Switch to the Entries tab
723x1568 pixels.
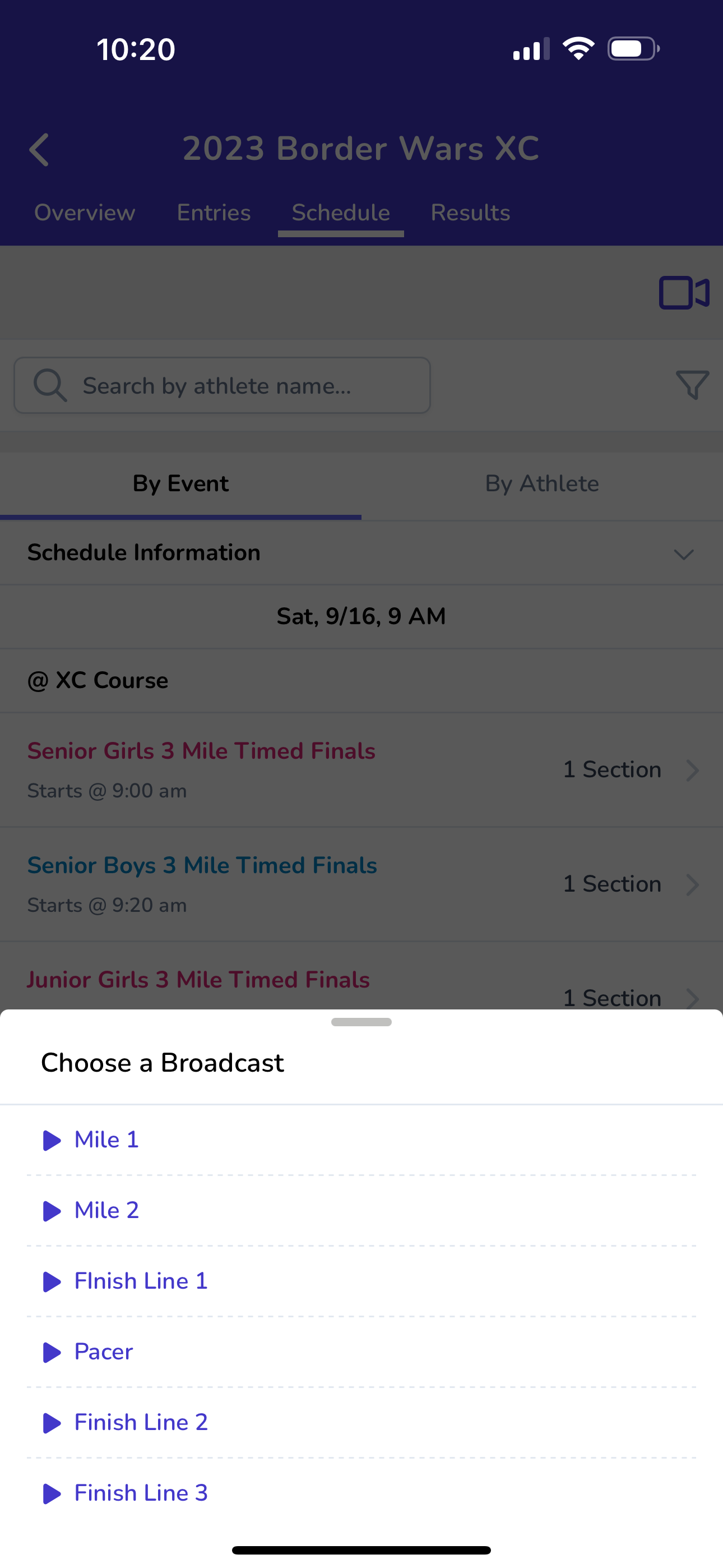point(214,213)
